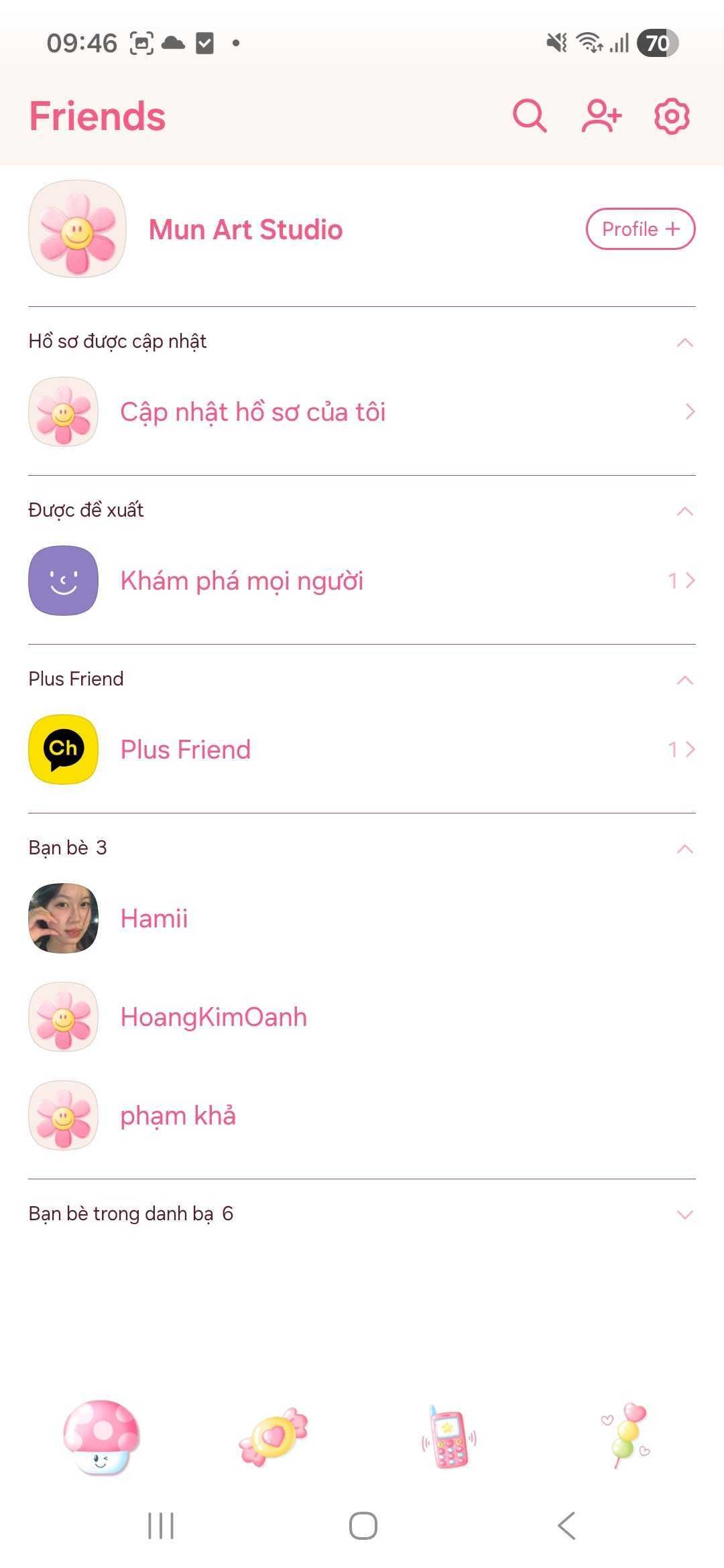Open phạm khả's profile

tap(362, 1116)
